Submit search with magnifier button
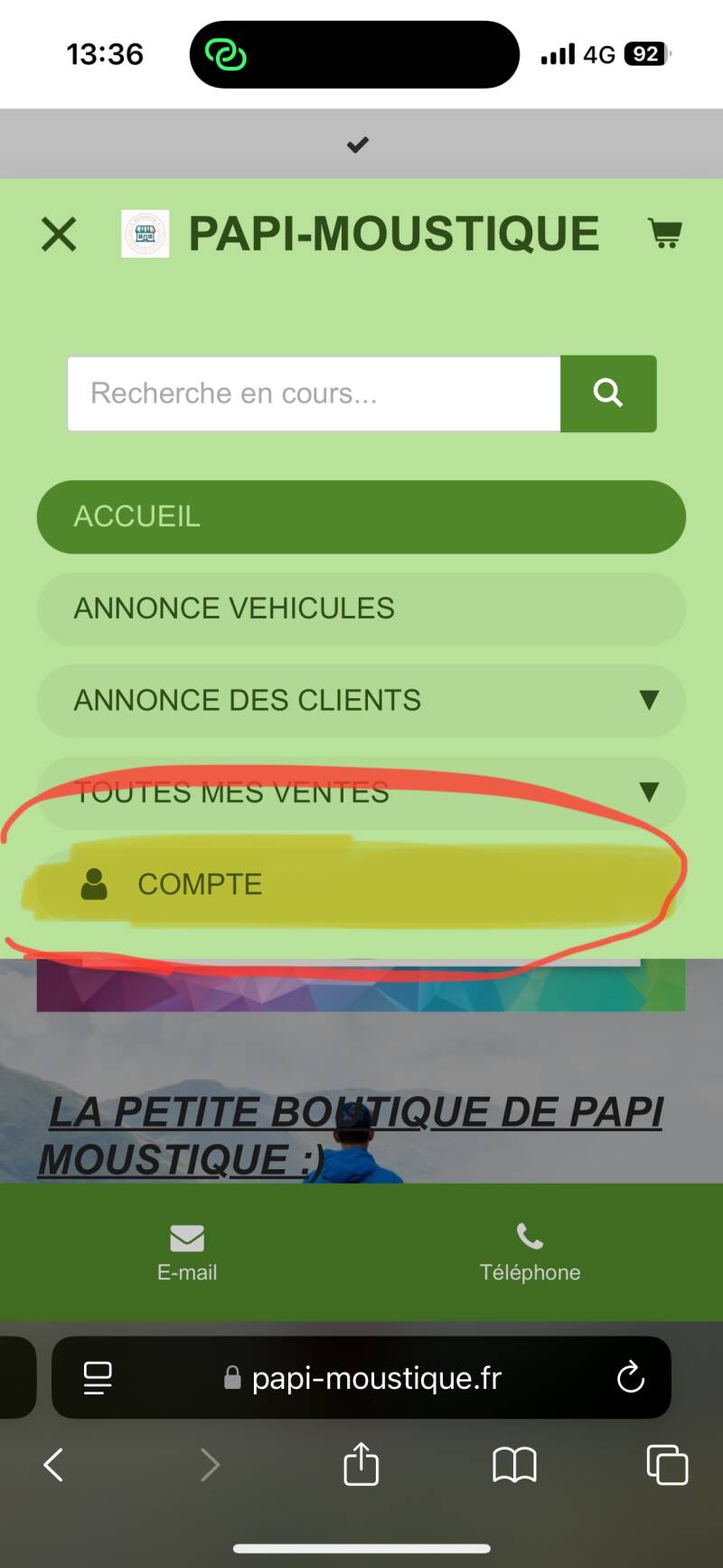 (608, 393)
